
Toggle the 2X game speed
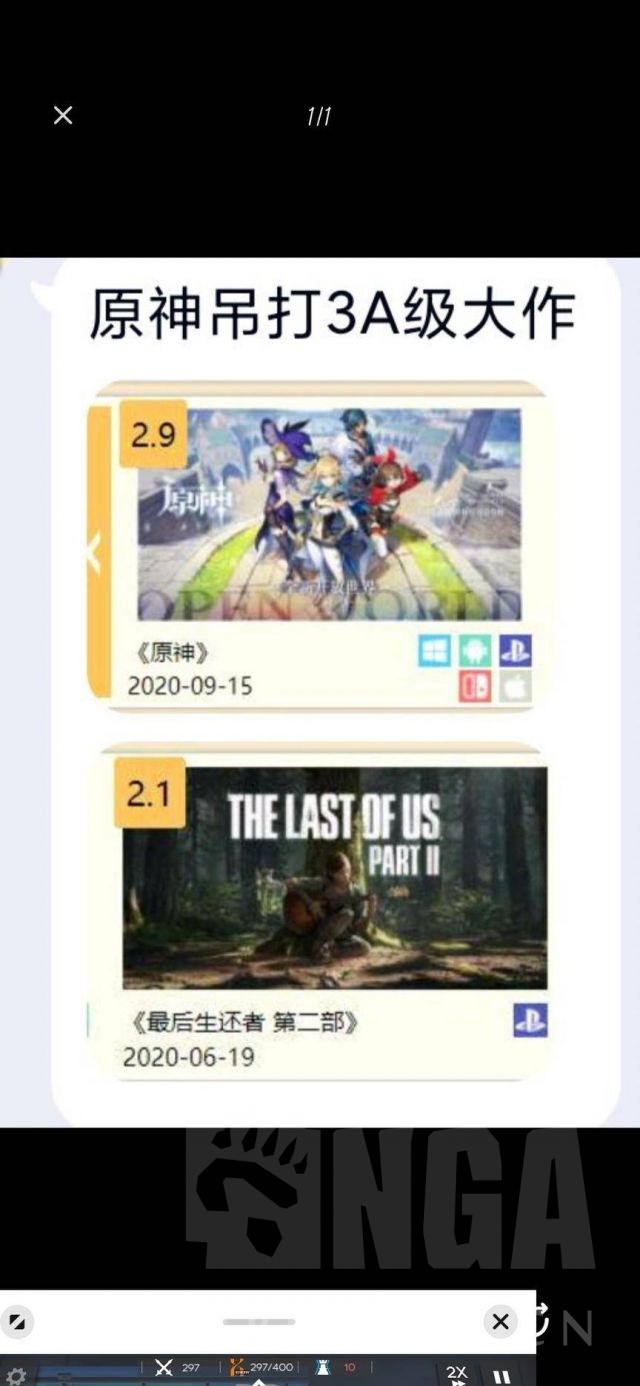point(457,1372)
